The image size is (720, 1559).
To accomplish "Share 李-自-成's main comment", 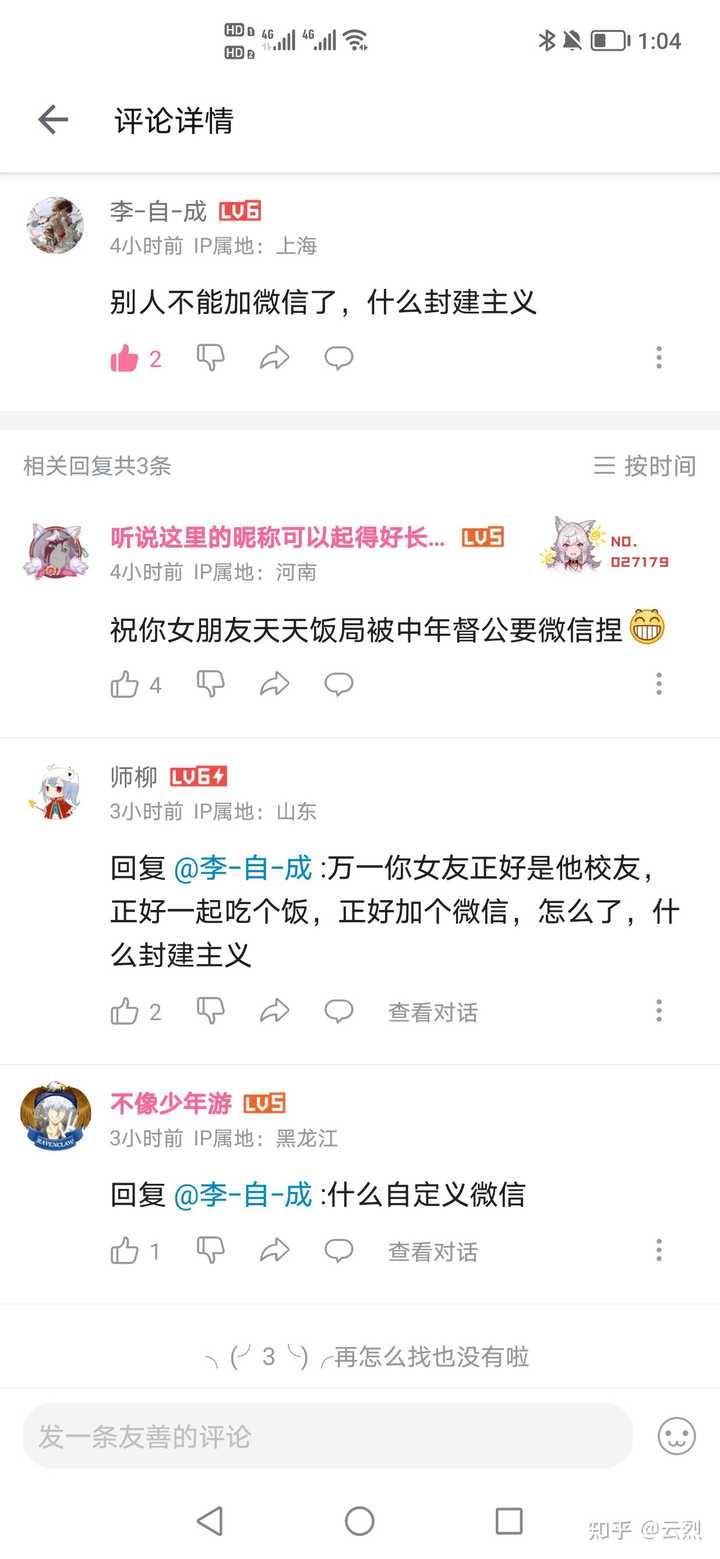I will point(275,358).
